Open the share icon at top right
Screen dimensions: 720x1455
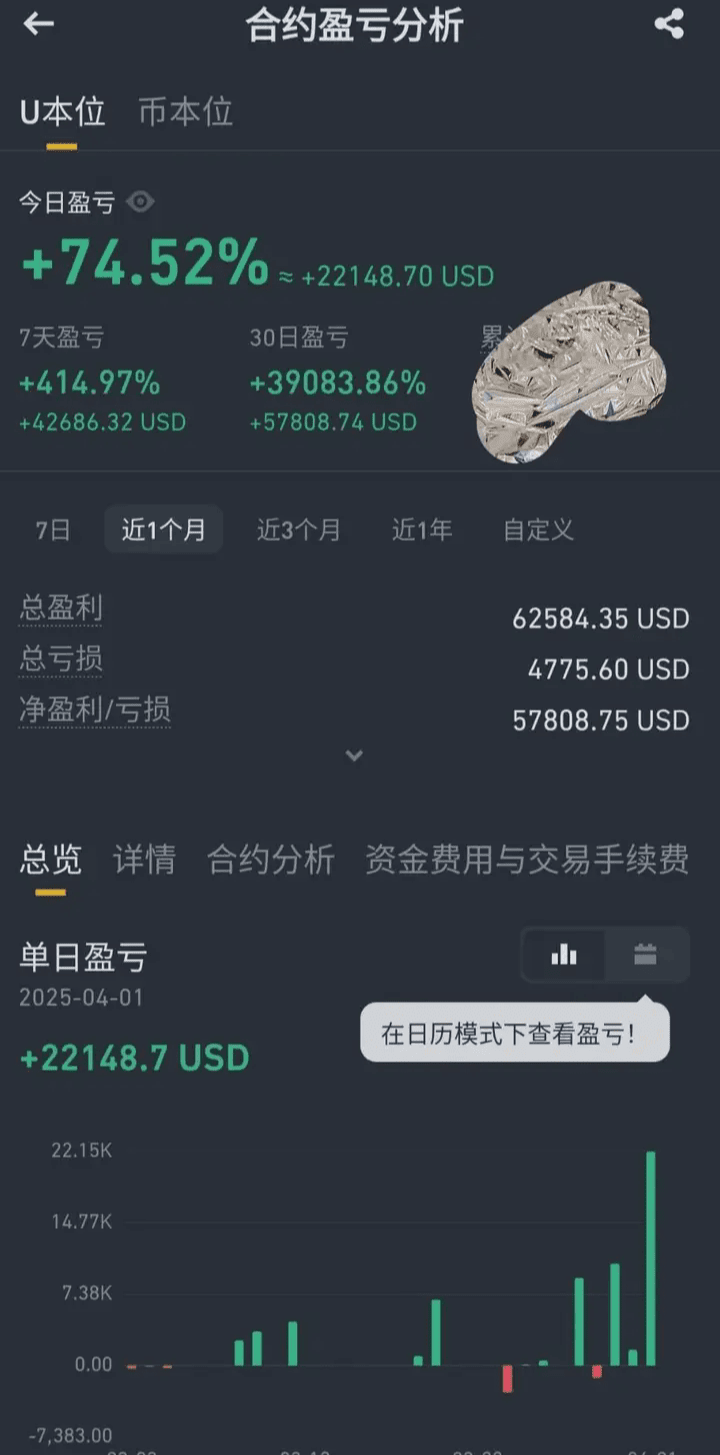[x=670, y=24]
